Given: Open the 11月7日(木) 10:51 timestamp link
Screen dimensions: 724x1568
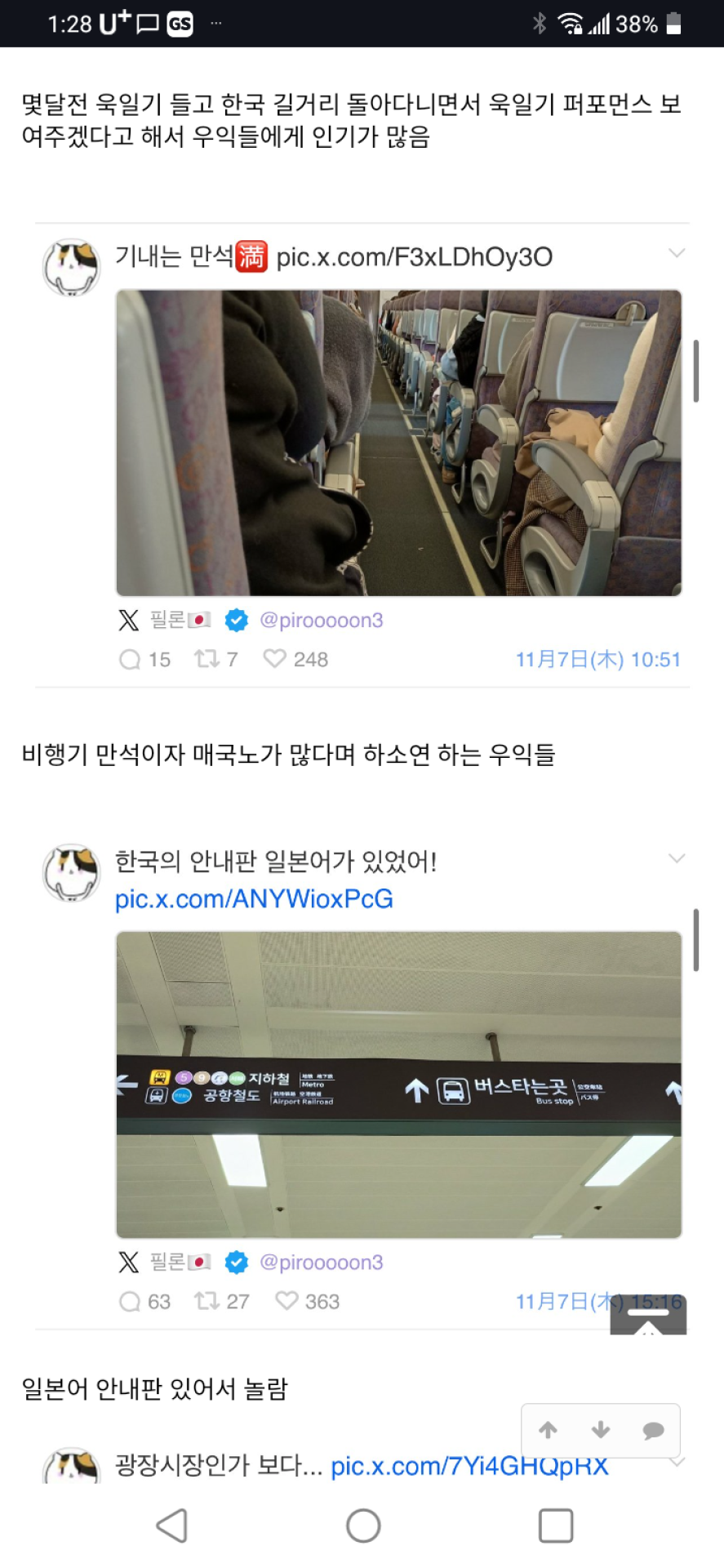Looking at the screenshot, I should (597, 660).
